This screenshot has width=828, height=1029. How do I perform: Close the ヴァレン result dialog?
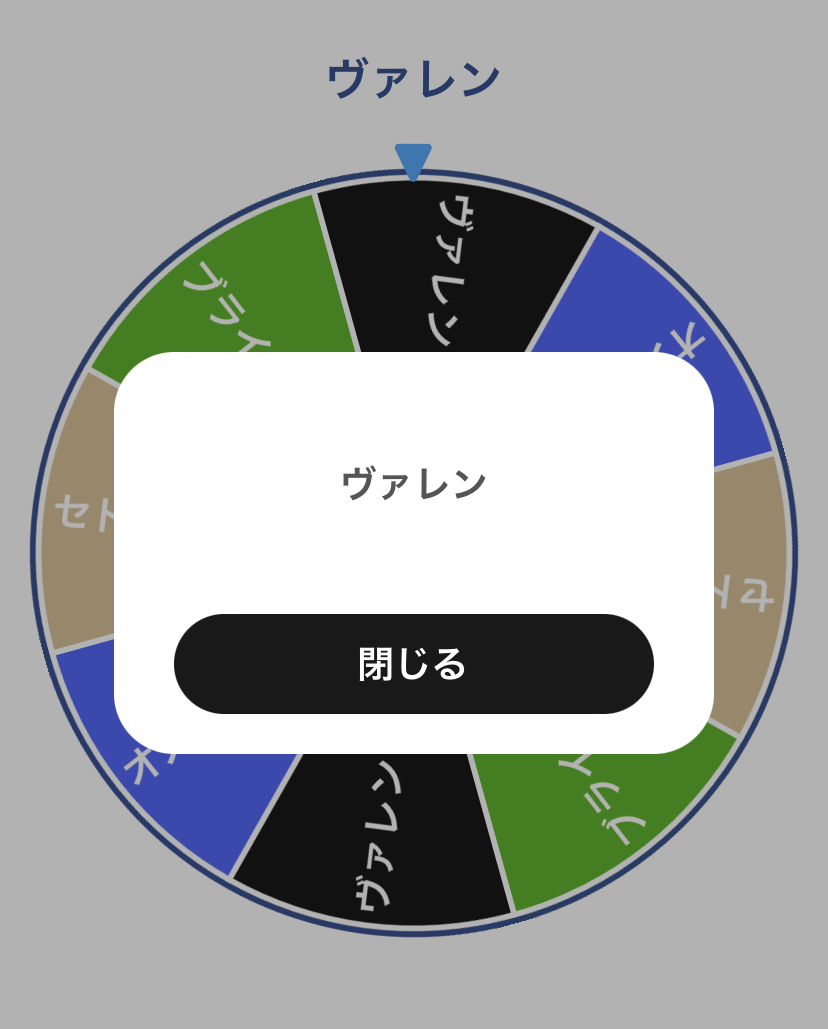413,664
